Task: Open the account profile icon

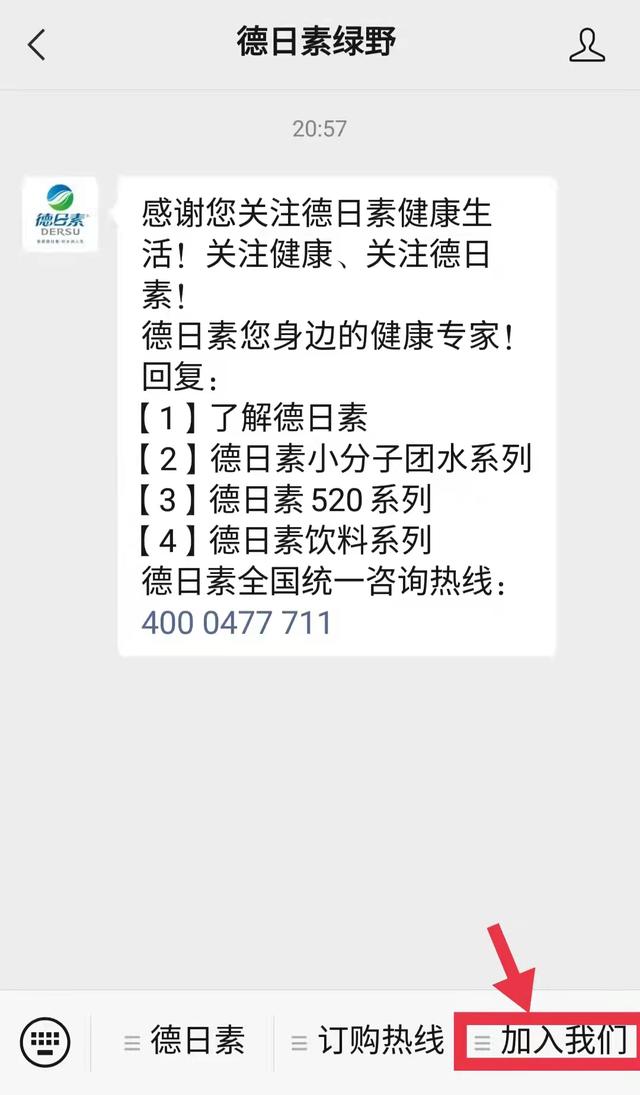Action: 586,45
